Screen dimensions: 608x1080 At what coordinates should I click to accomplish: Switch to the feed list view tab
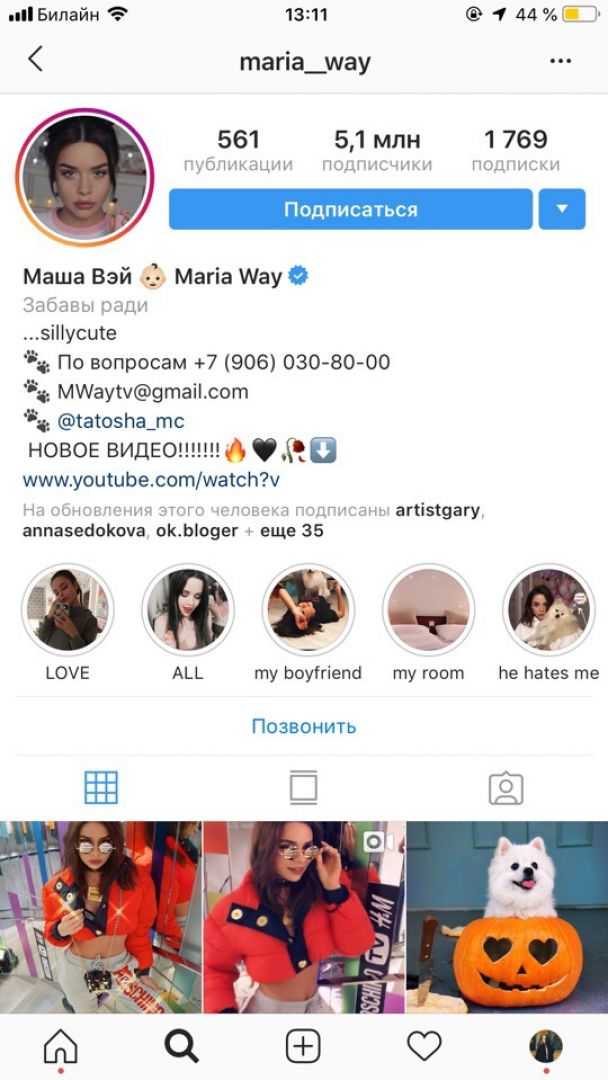(304, 788)
